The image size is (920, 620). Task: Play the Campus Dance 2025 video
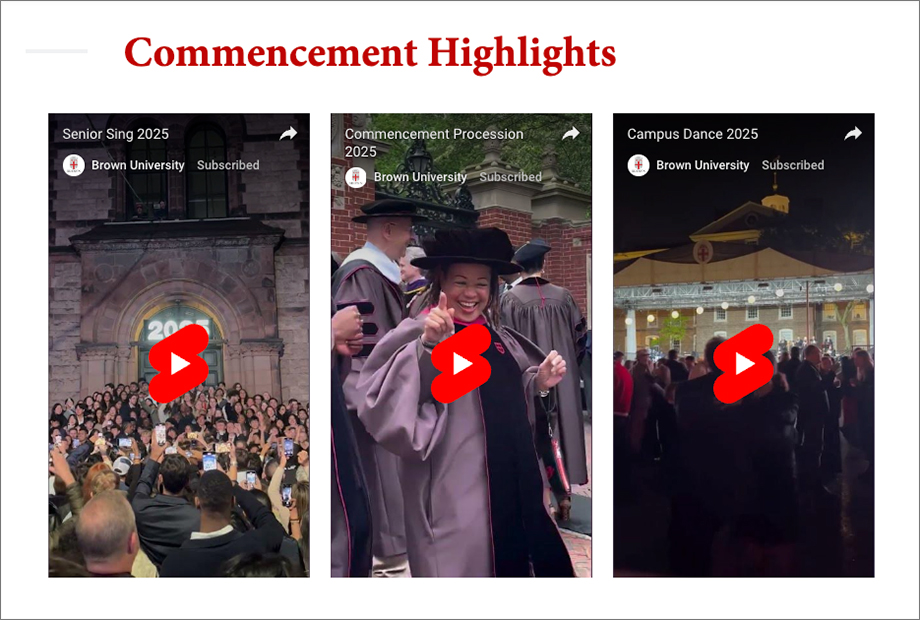[744, 363]
